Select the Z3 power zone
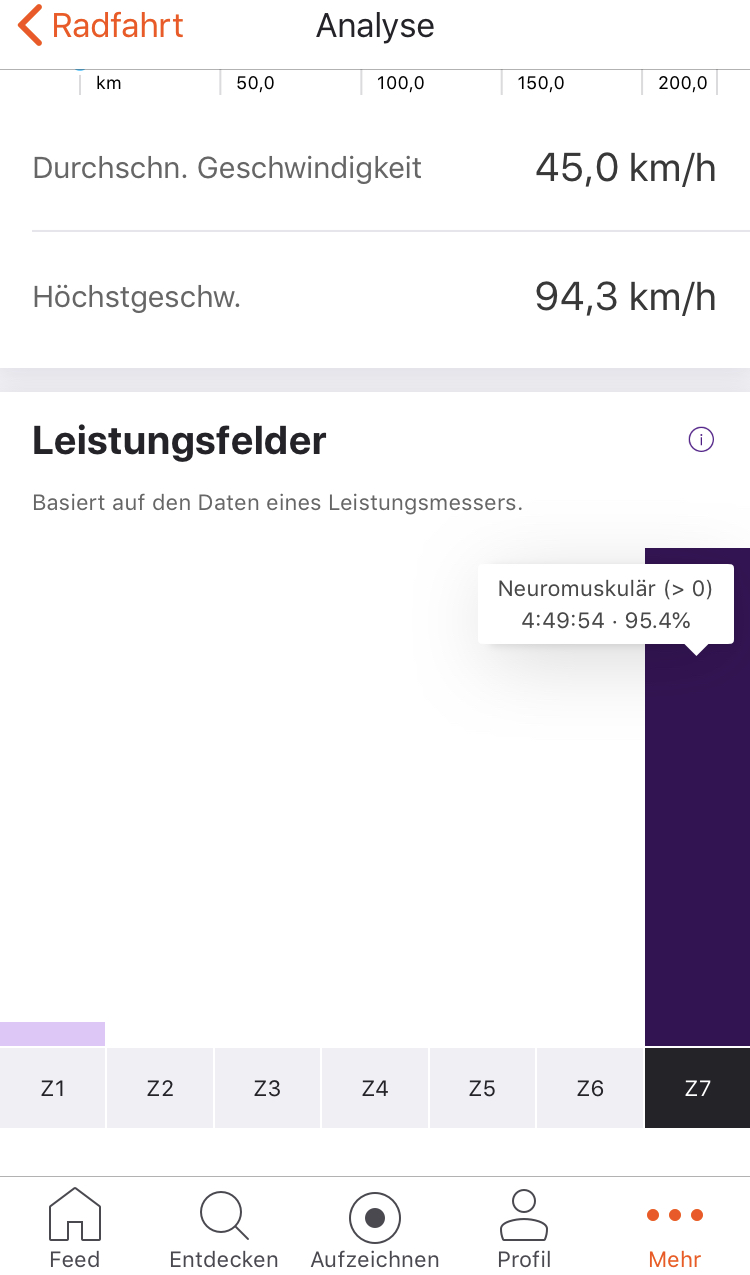Image resolution: width=750 pixels, height=1275 pixels. pos(267,1088)
